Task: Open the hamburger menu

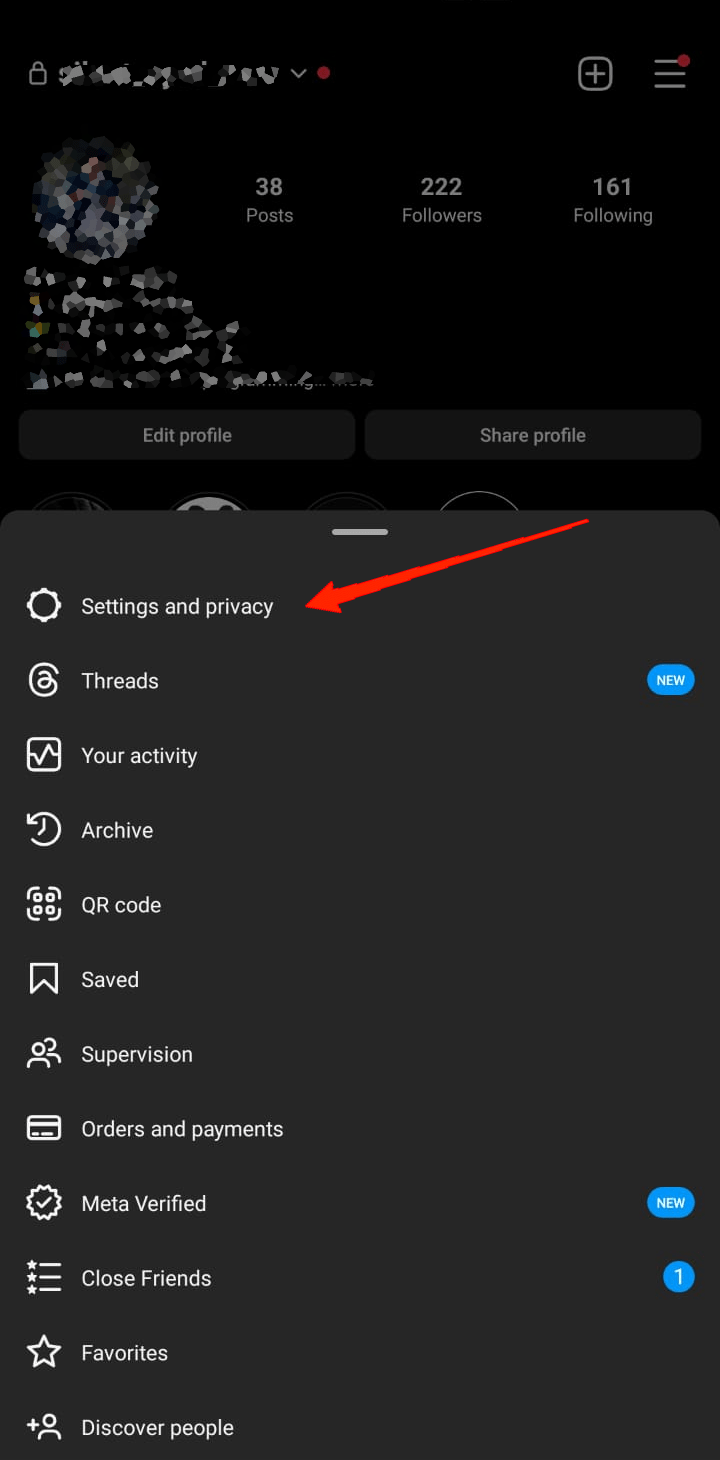Action: pyautogui.click(x=670, y=73)
